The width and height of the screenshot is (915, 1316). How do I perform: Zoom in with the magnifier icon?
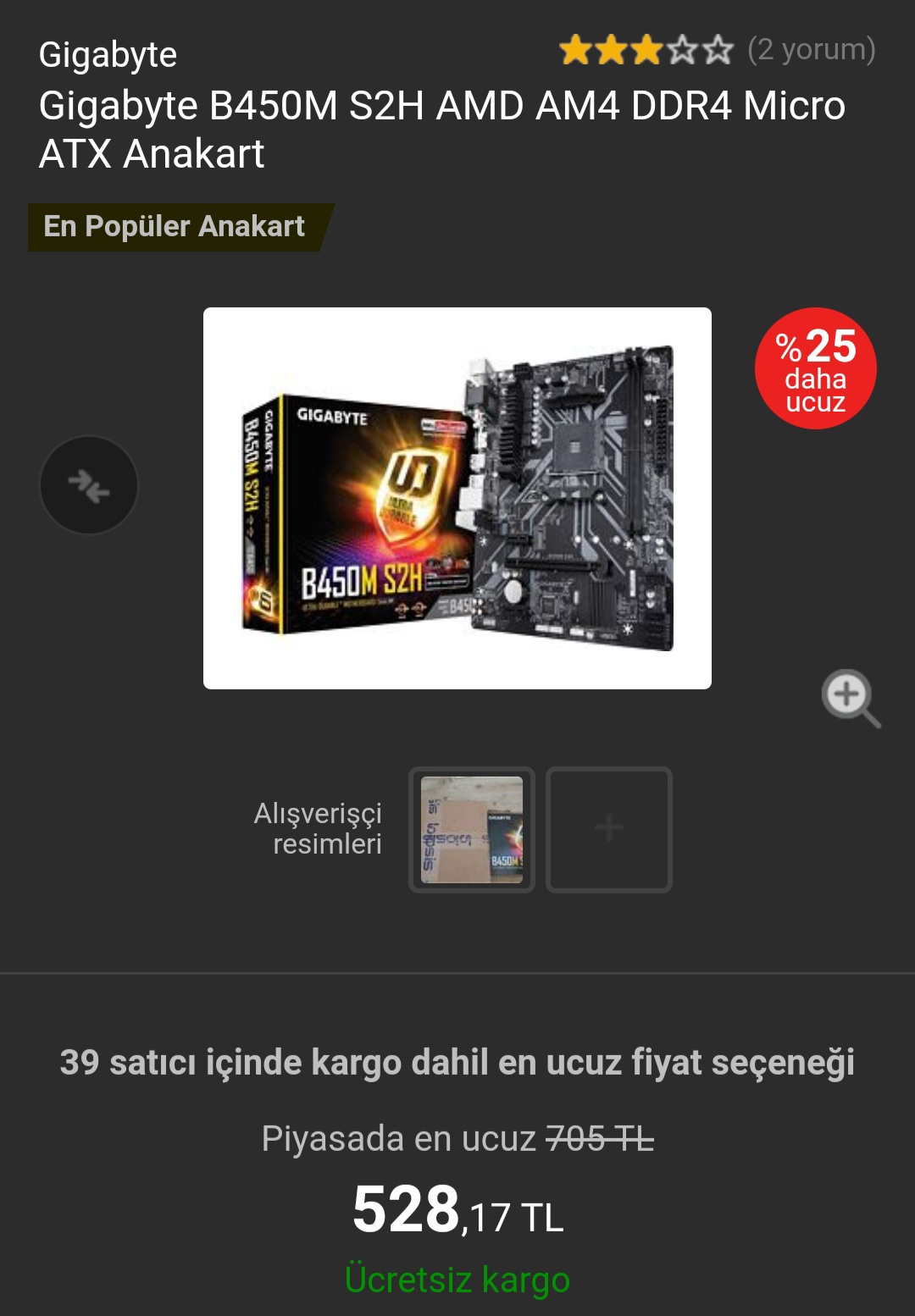point(850,698)
